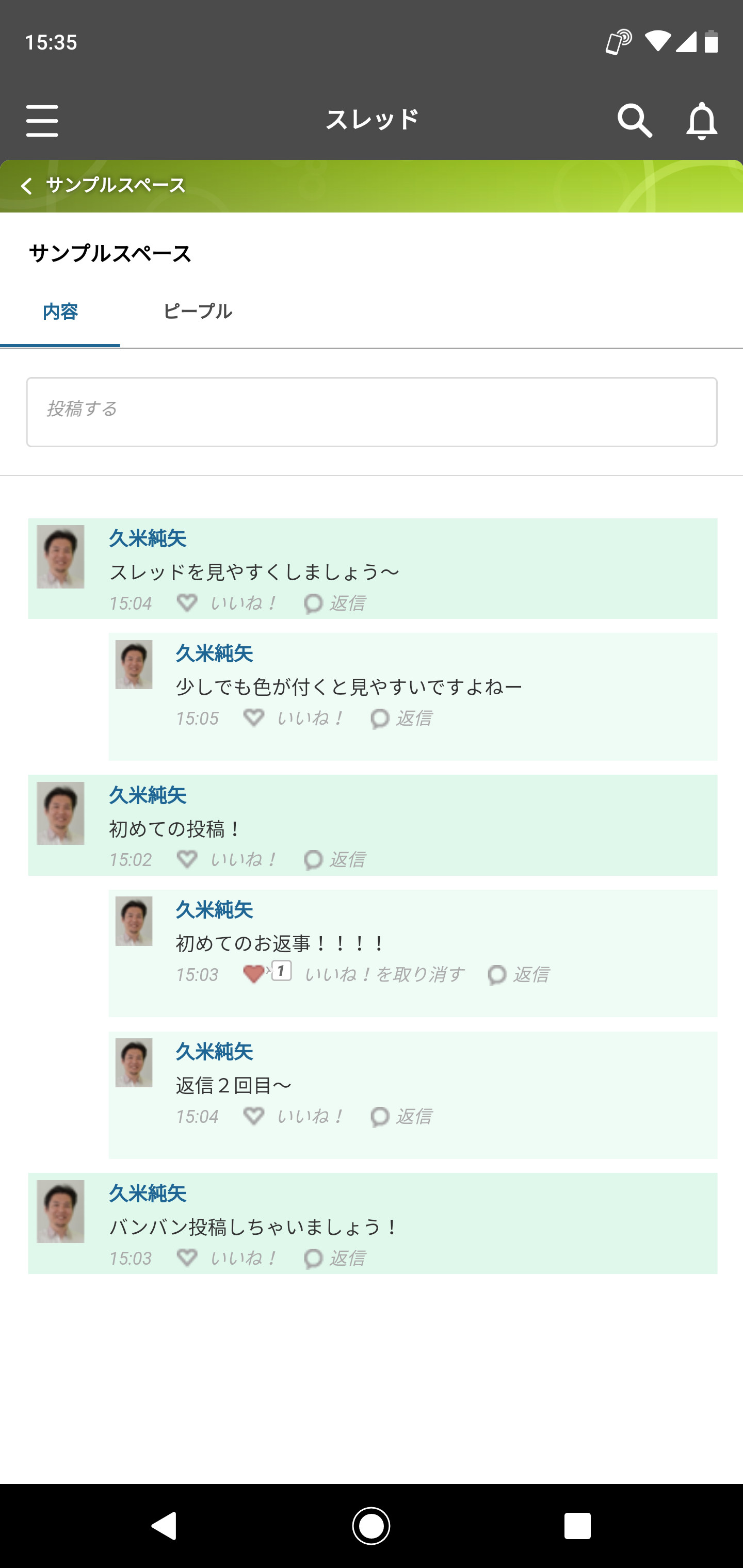Like the reply 少しでも色が付くと見やすいですよねー

311,718
